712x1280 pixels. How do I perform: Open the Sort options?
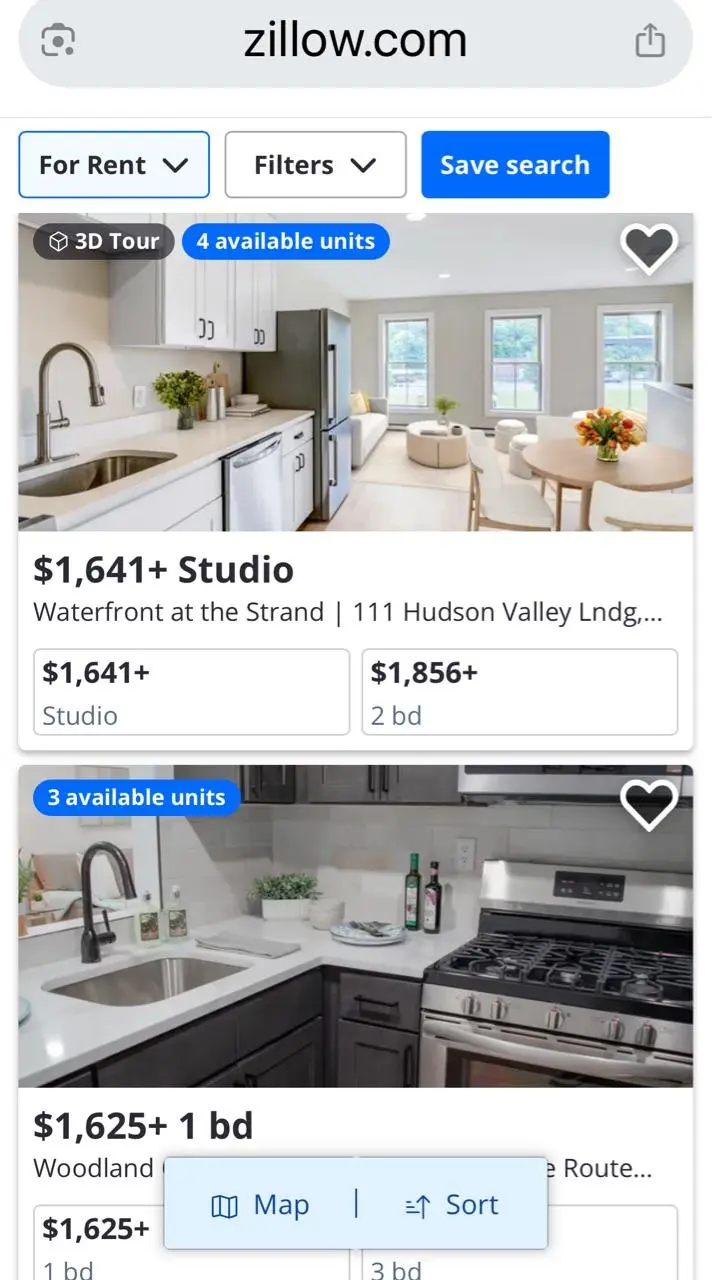click(x=452, y=1205)
